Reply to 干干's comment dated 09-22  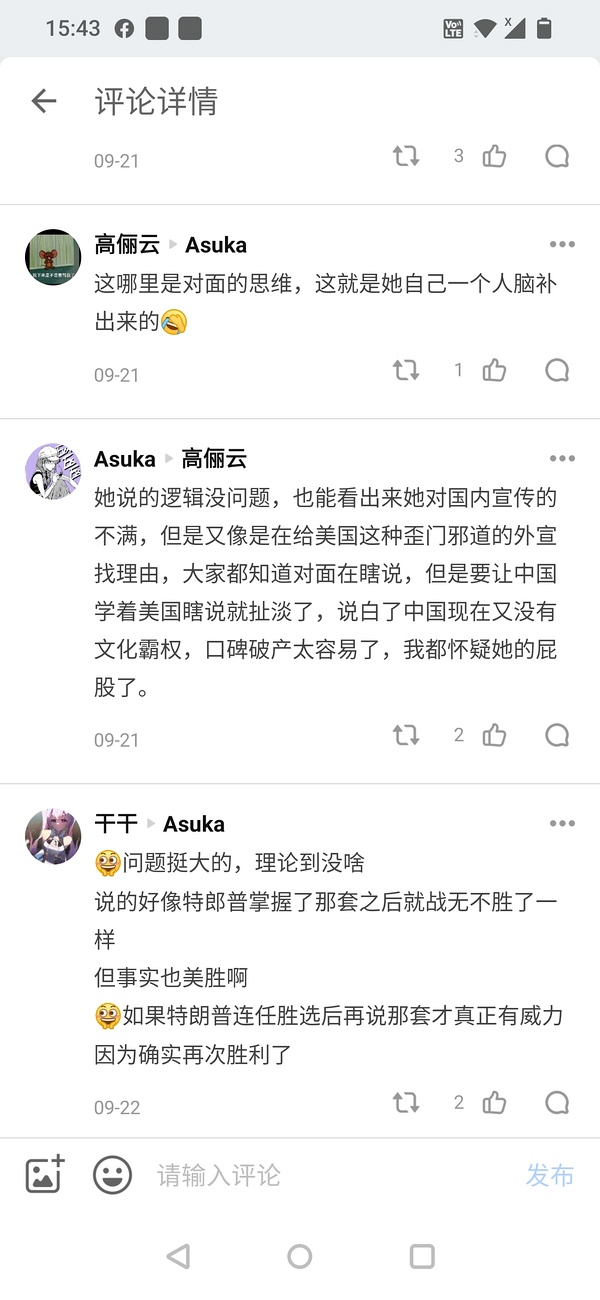click(557, 1103)
